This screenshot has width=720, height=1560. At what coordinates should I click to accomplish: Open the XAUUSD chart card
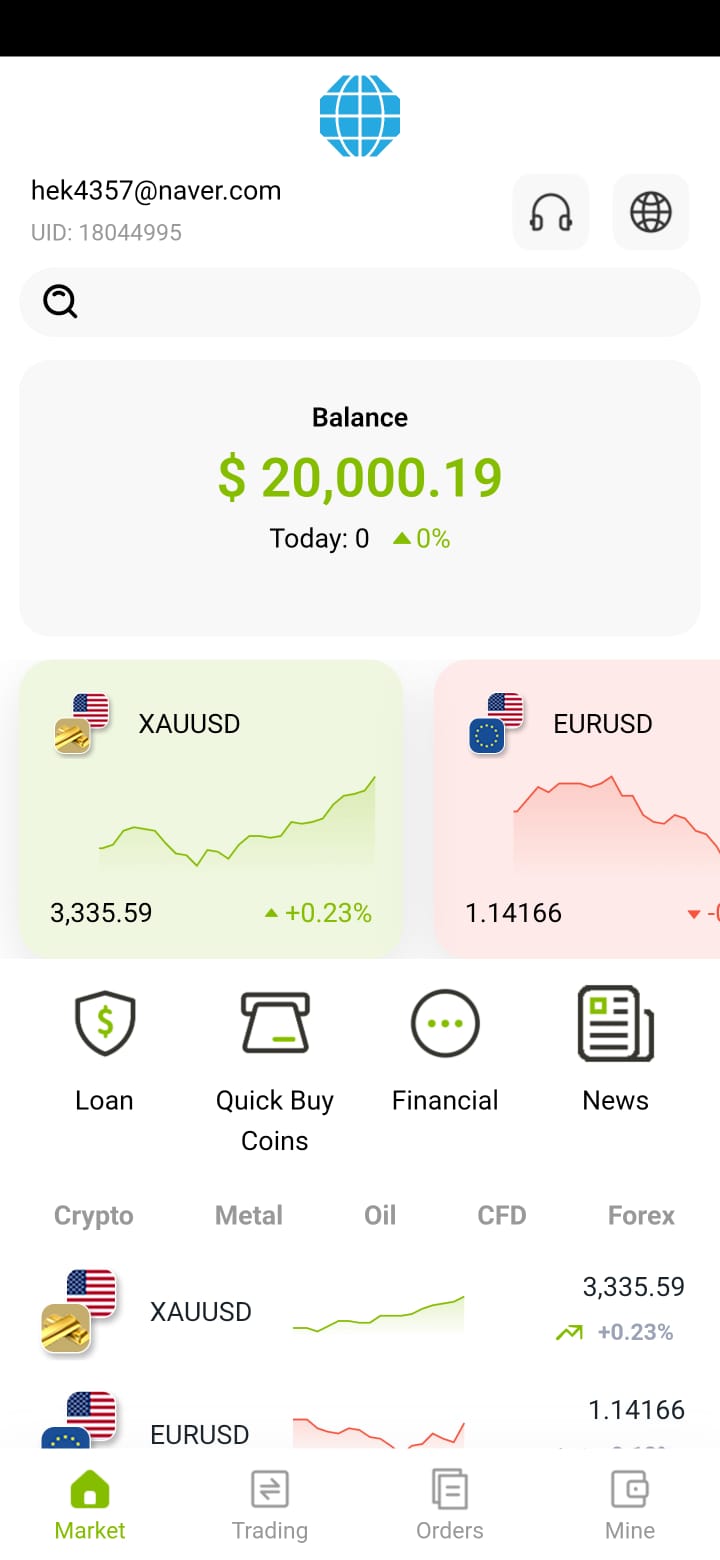click(211, 808)
